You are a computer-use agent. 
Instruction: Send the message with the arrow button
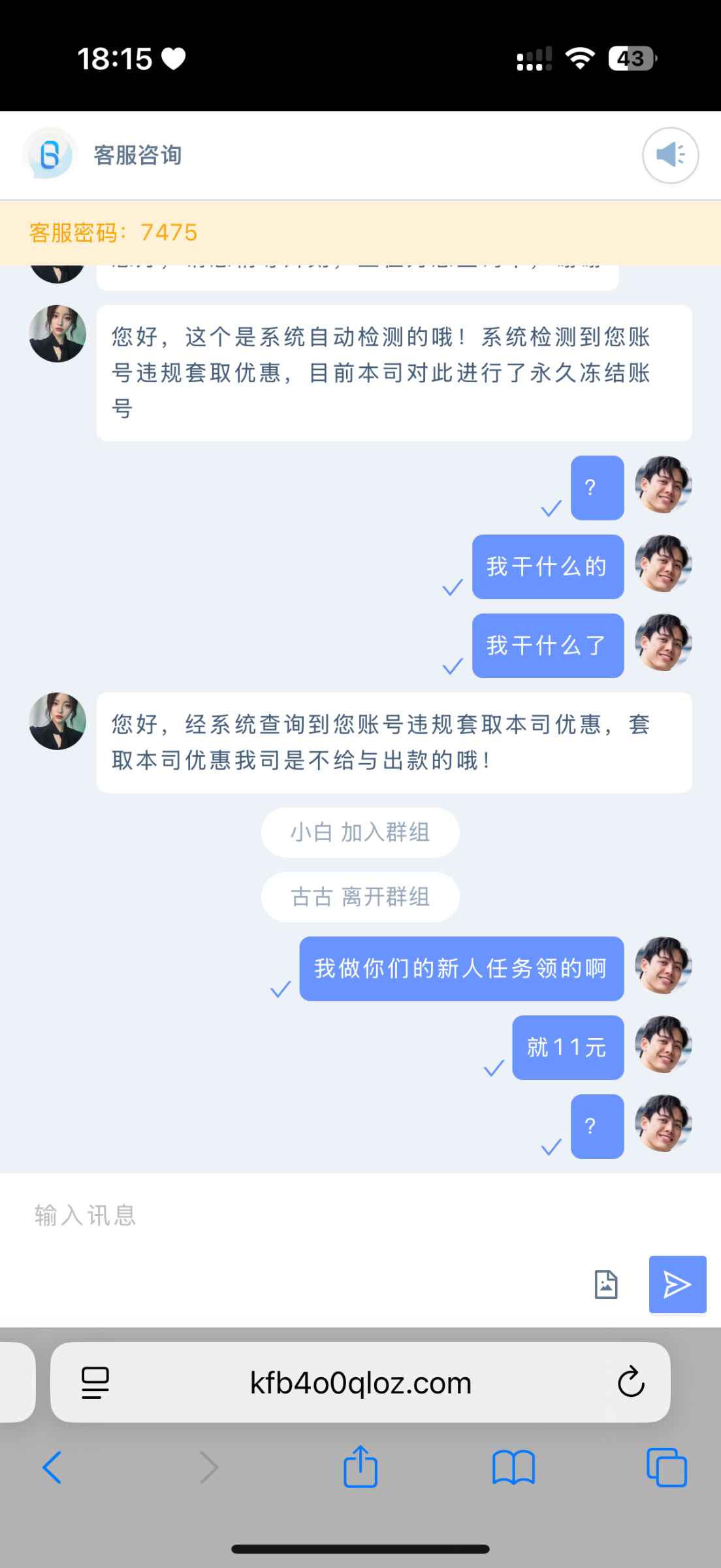(677, 1284)
